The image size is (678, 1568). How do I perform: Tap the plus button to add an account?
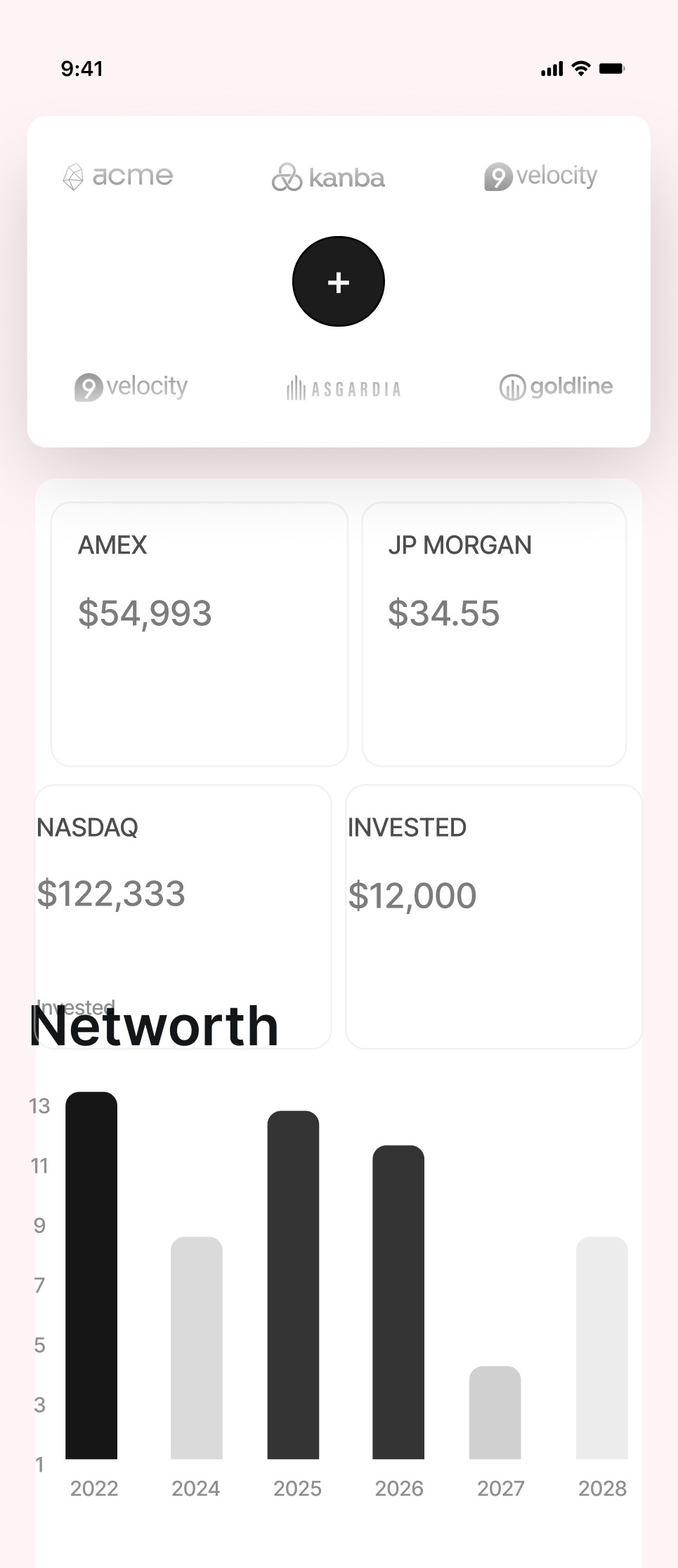point(338,282)
